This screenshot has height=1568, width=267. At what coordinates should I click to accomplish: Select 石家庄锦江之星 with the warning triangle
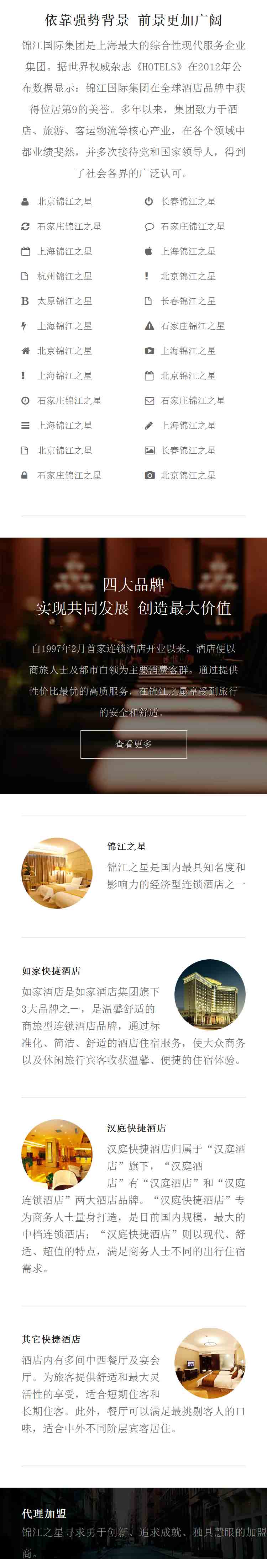pyautogui.click(x=192, y=326)
